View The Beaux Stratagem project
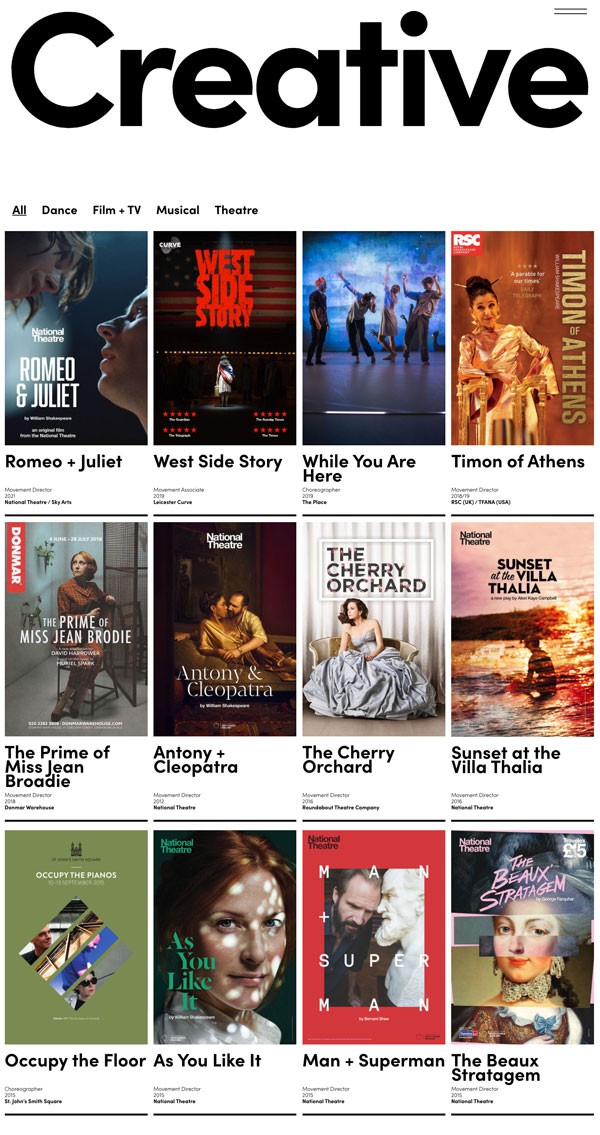Image resolution: width=600 pixels, height=1135 pixels. tap(523, 937)
